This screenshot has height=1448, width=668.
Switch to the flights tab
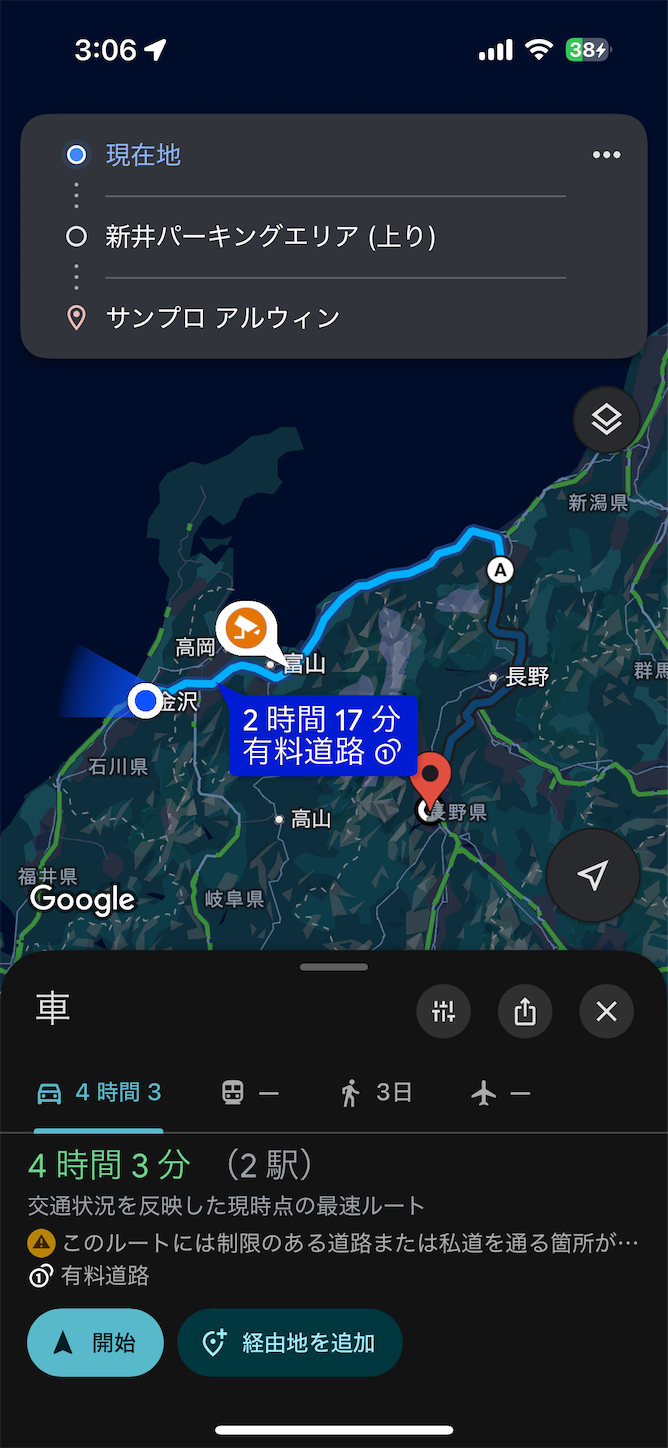click(500, 1093)
